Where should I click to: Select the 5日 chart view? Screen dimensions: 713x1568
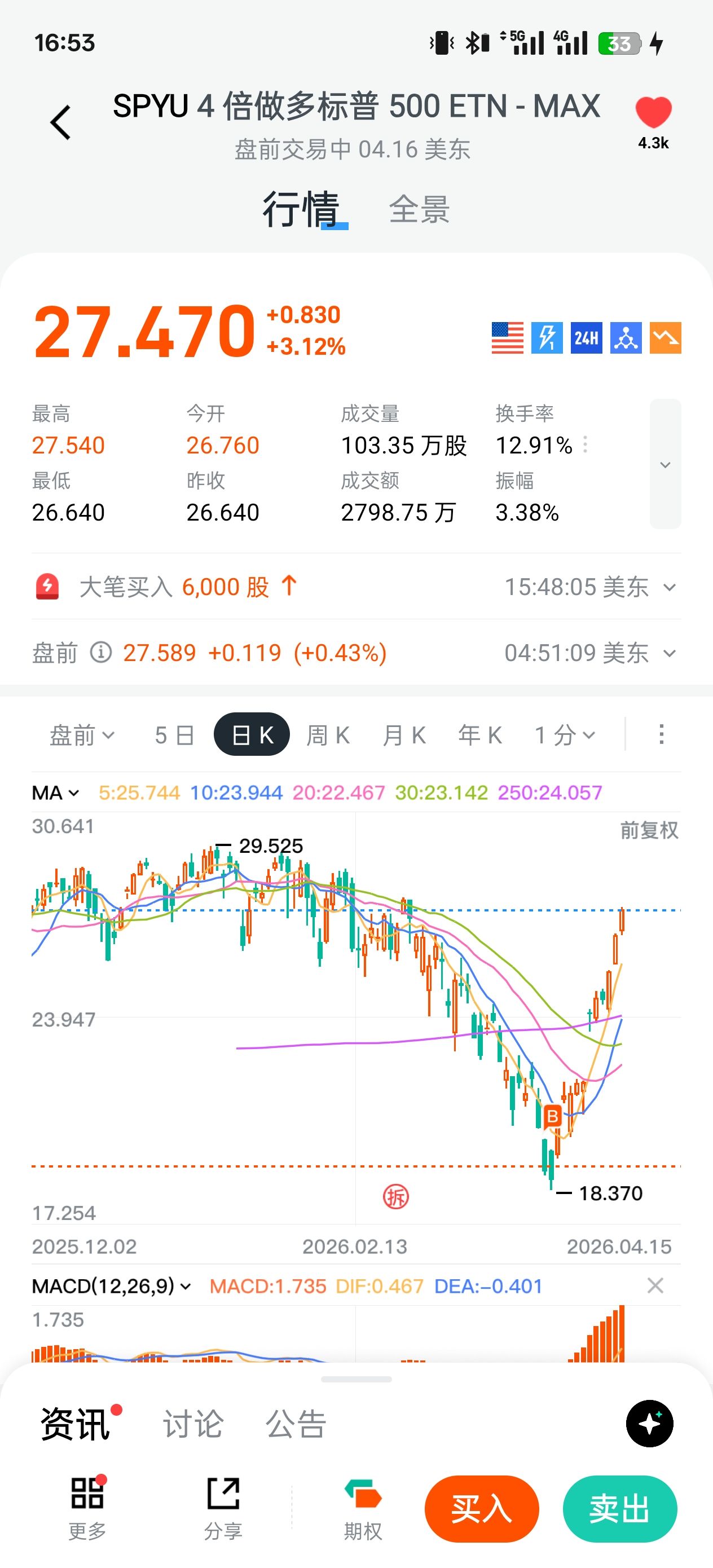[174, 735]
